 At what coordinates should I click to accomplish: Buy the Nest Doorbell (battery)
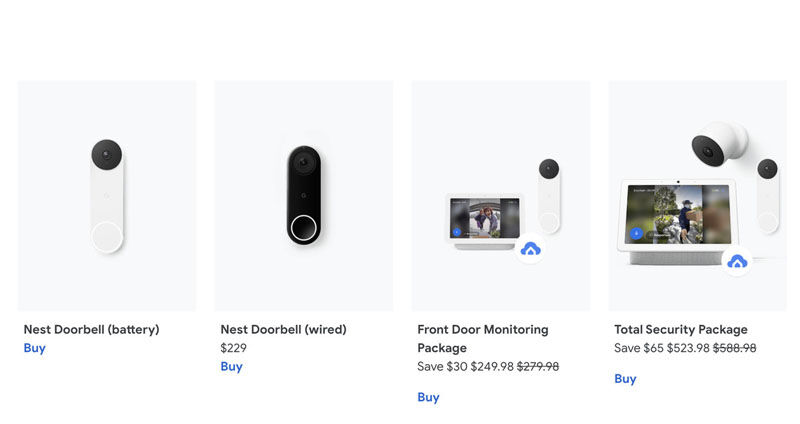[35, 348]
